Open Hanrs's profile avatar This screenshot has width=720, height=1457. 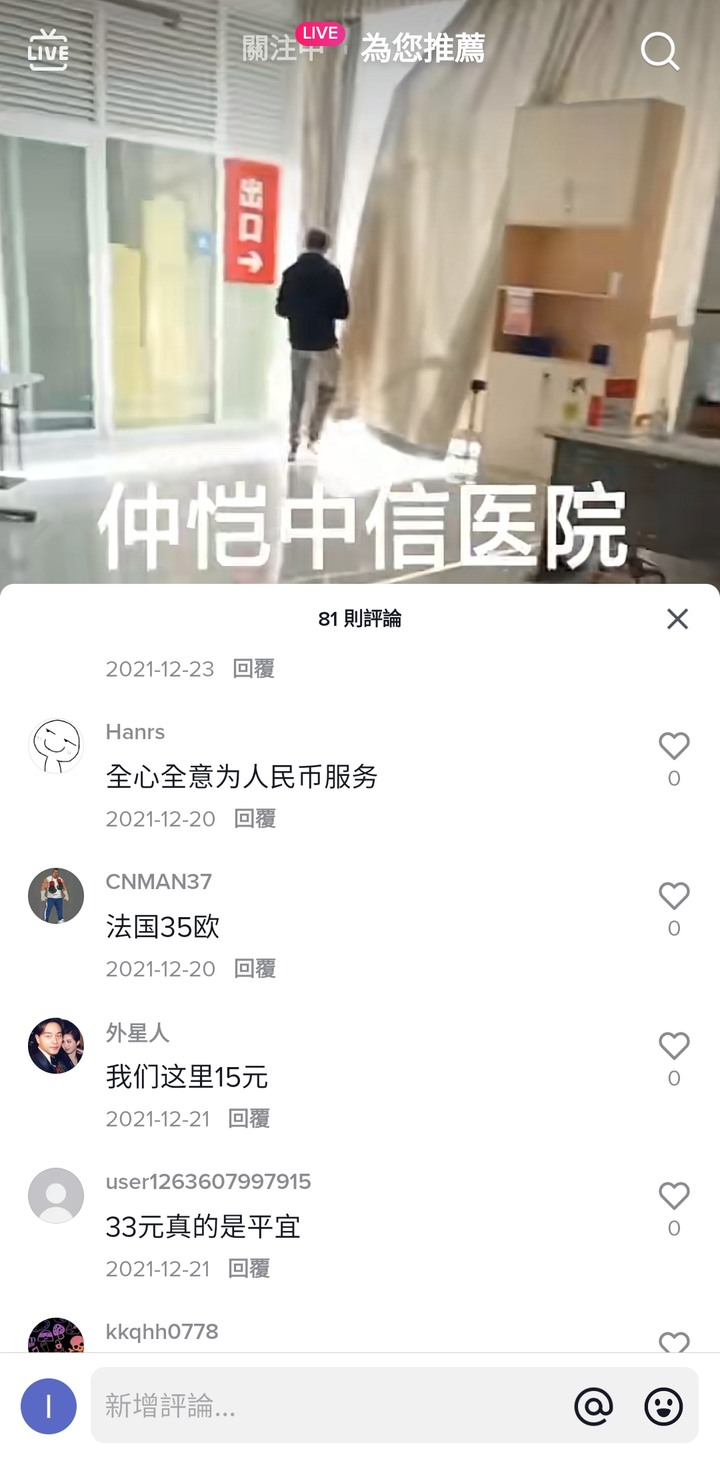pos(55,746)
